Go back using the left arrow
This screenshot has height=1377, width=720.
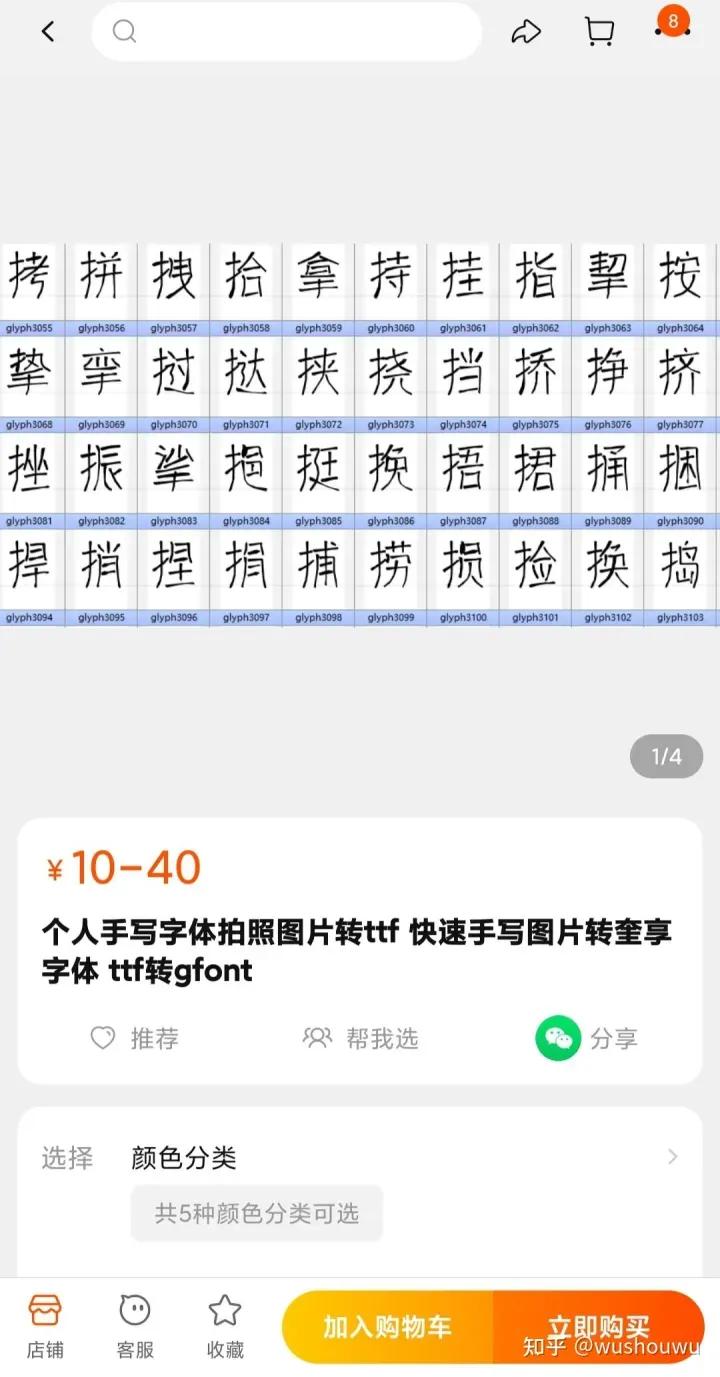(x=48, y=31)
